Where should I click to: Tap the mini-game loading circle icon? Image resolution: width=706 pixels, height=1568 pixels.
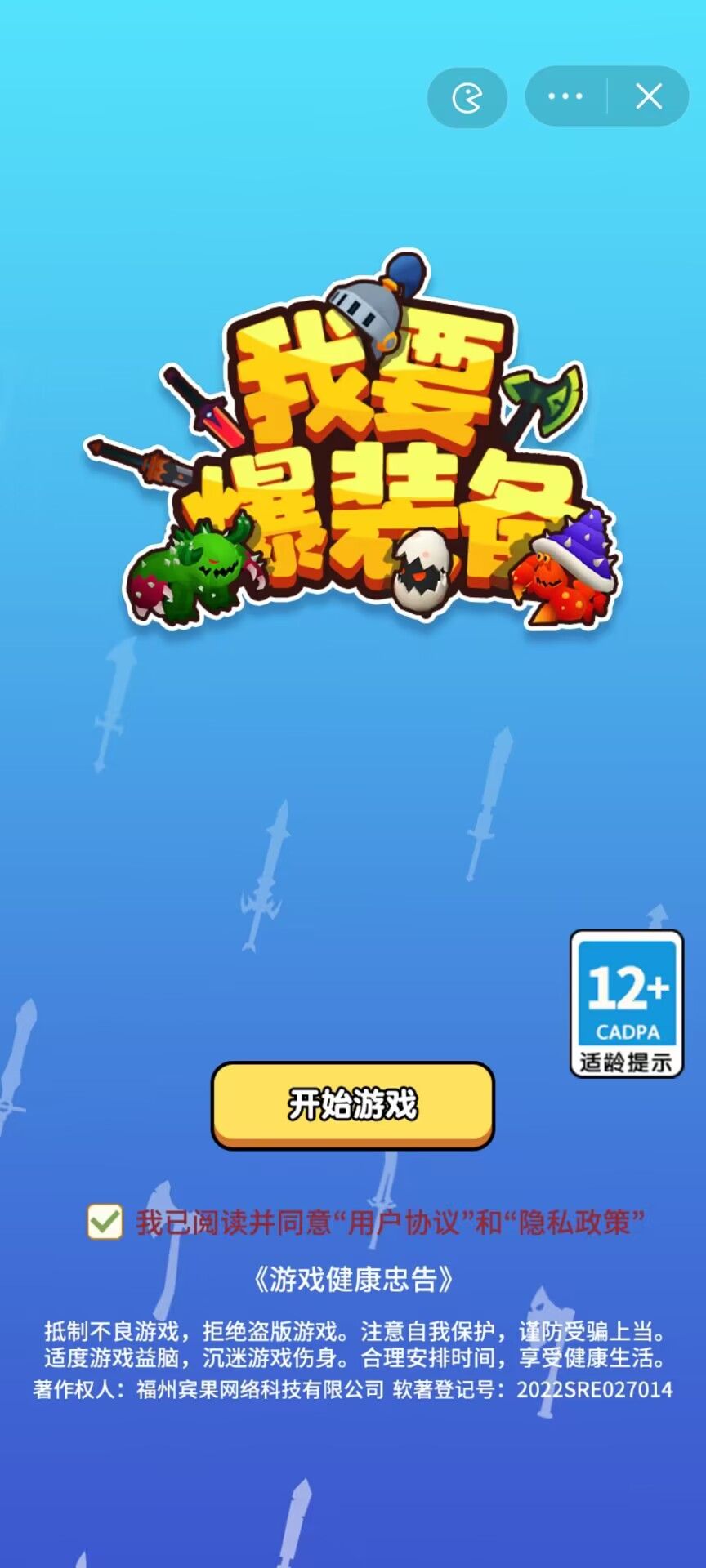click(467, 97)
